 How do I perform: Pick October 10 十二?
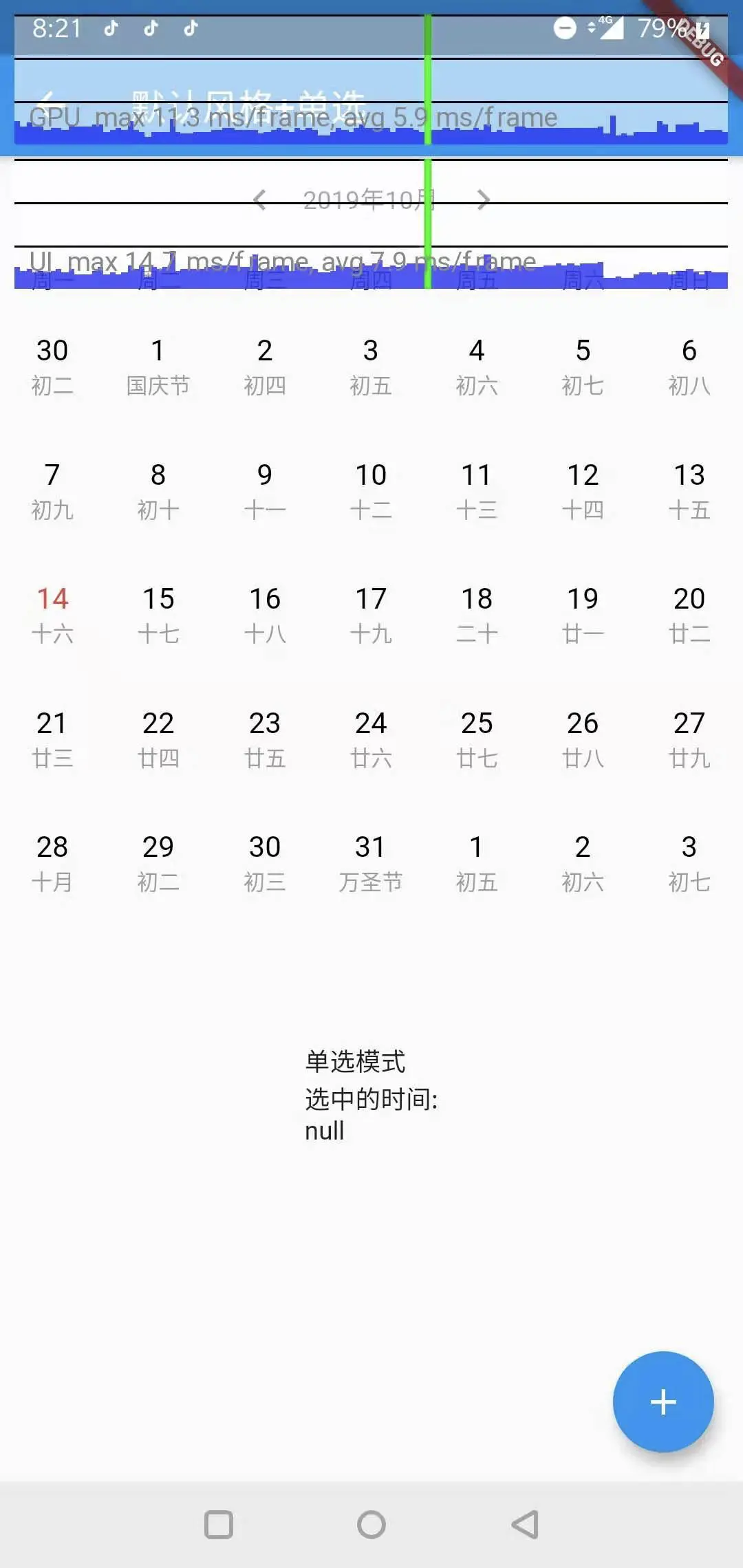tap(371, 490)
